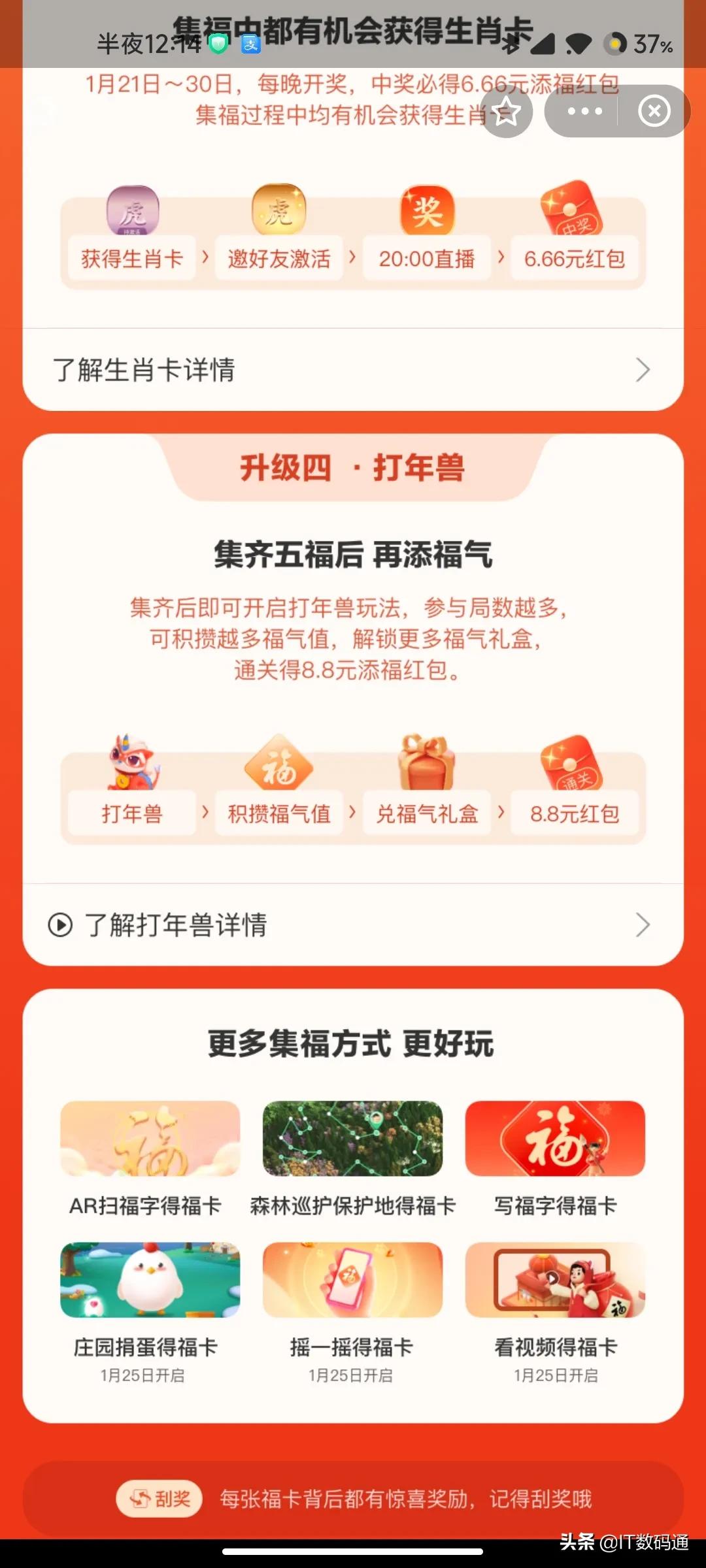Image resolution: width=706 pixels, height=1568 pixels.
Task: Open the AR扫福字得福卡 activity thumbnail
Action: click(149, 1140)
